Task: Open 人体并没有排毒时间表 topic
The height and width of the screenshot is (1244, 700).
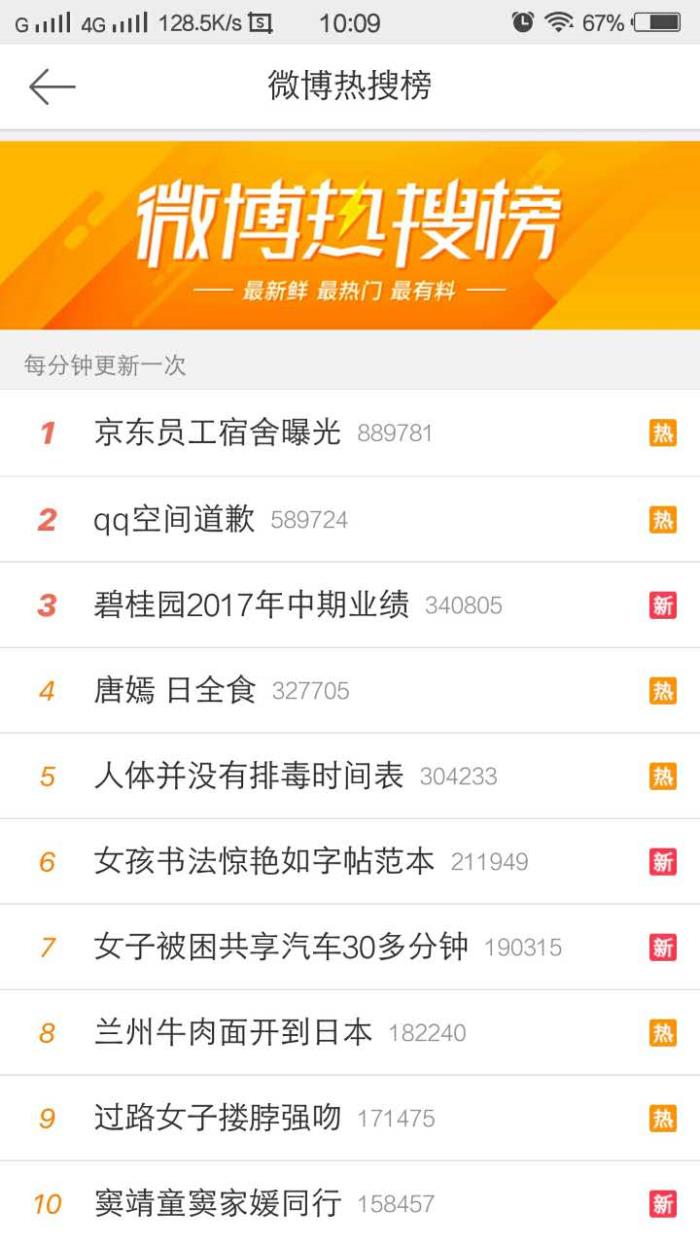Action: (x=248, y=776)
